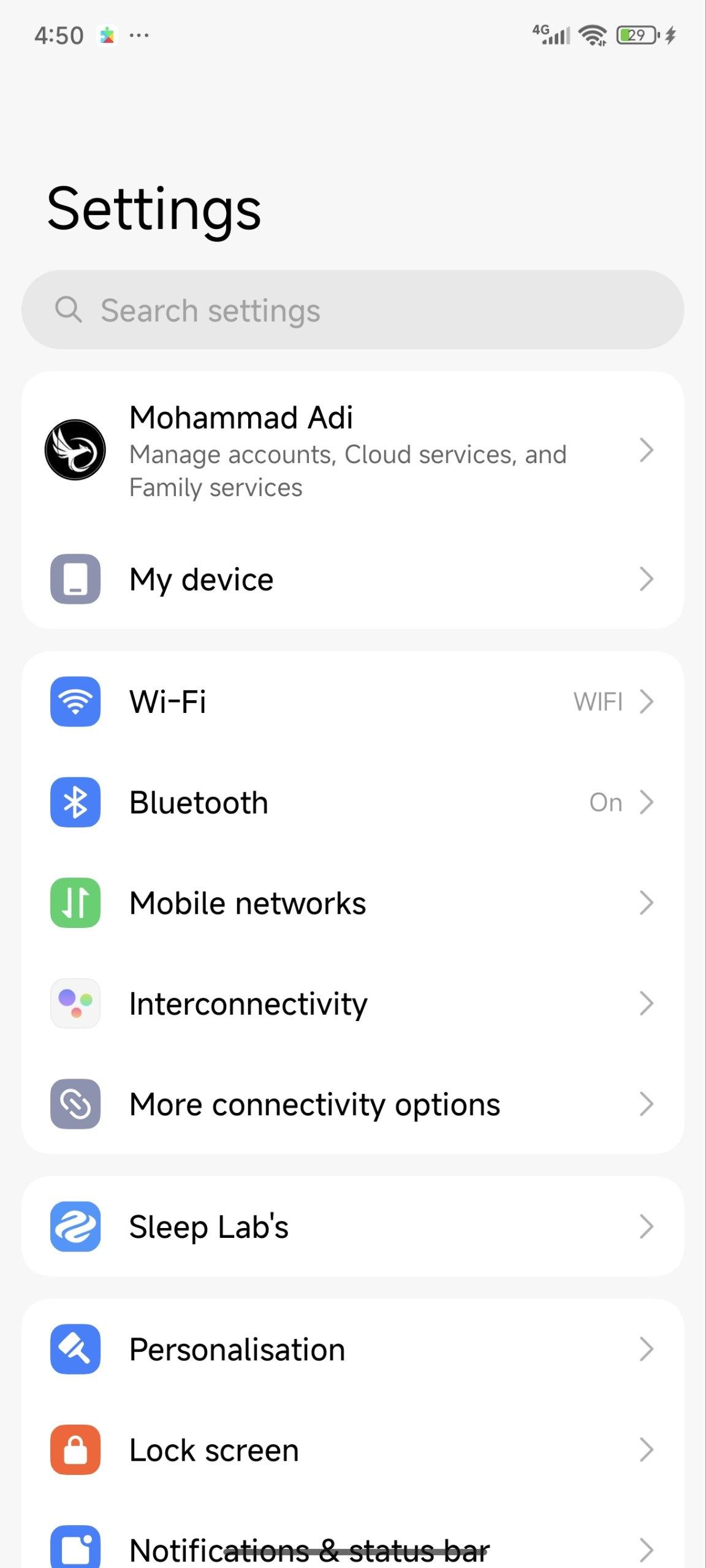Screen dimensions: 706x1568
Task: Open My device
Action: pyautogui.click(x=353, y=579)
